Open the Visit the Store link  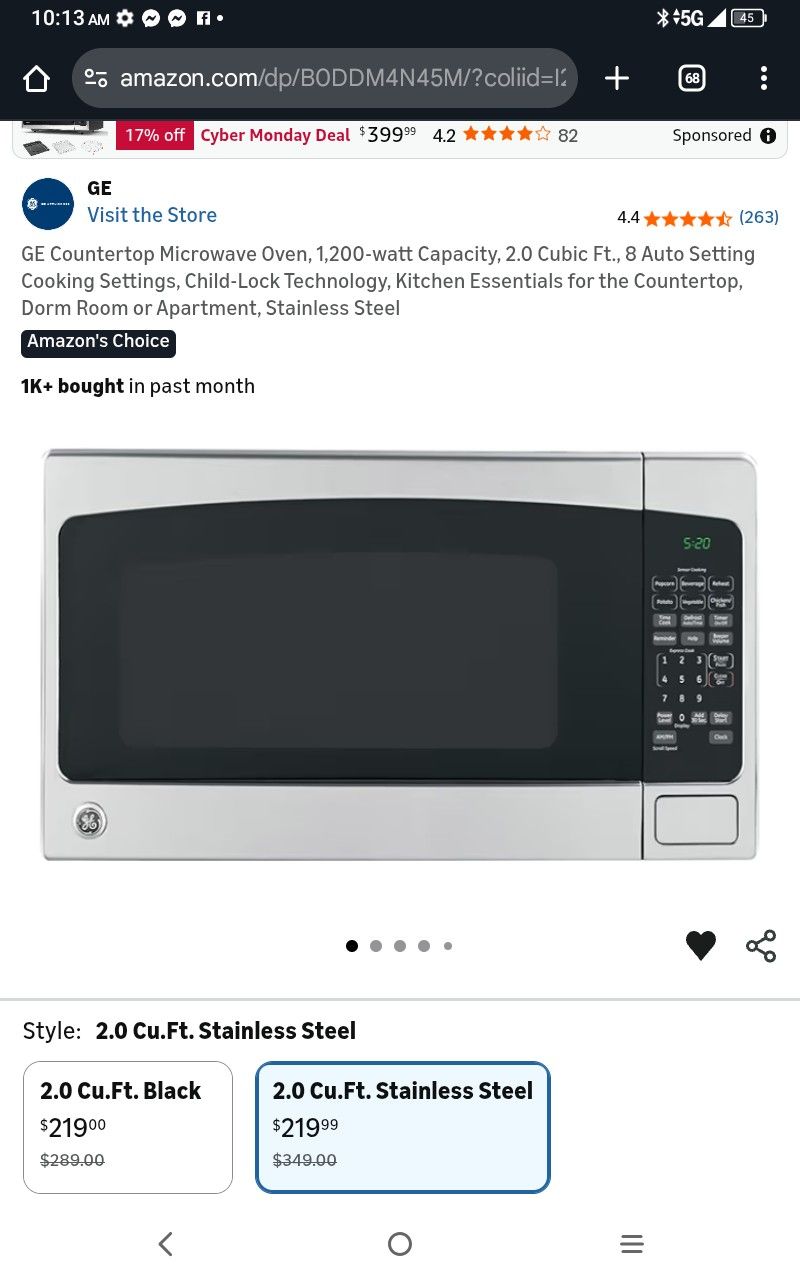point(151,215)
